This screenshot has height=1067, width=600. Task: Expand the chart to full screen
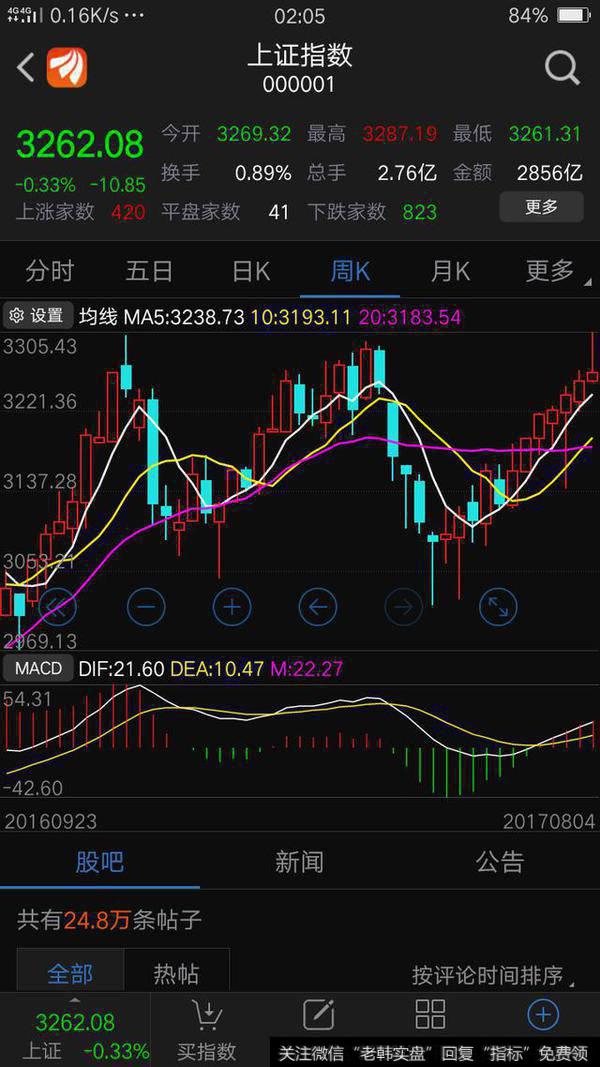tap(498, 605)
